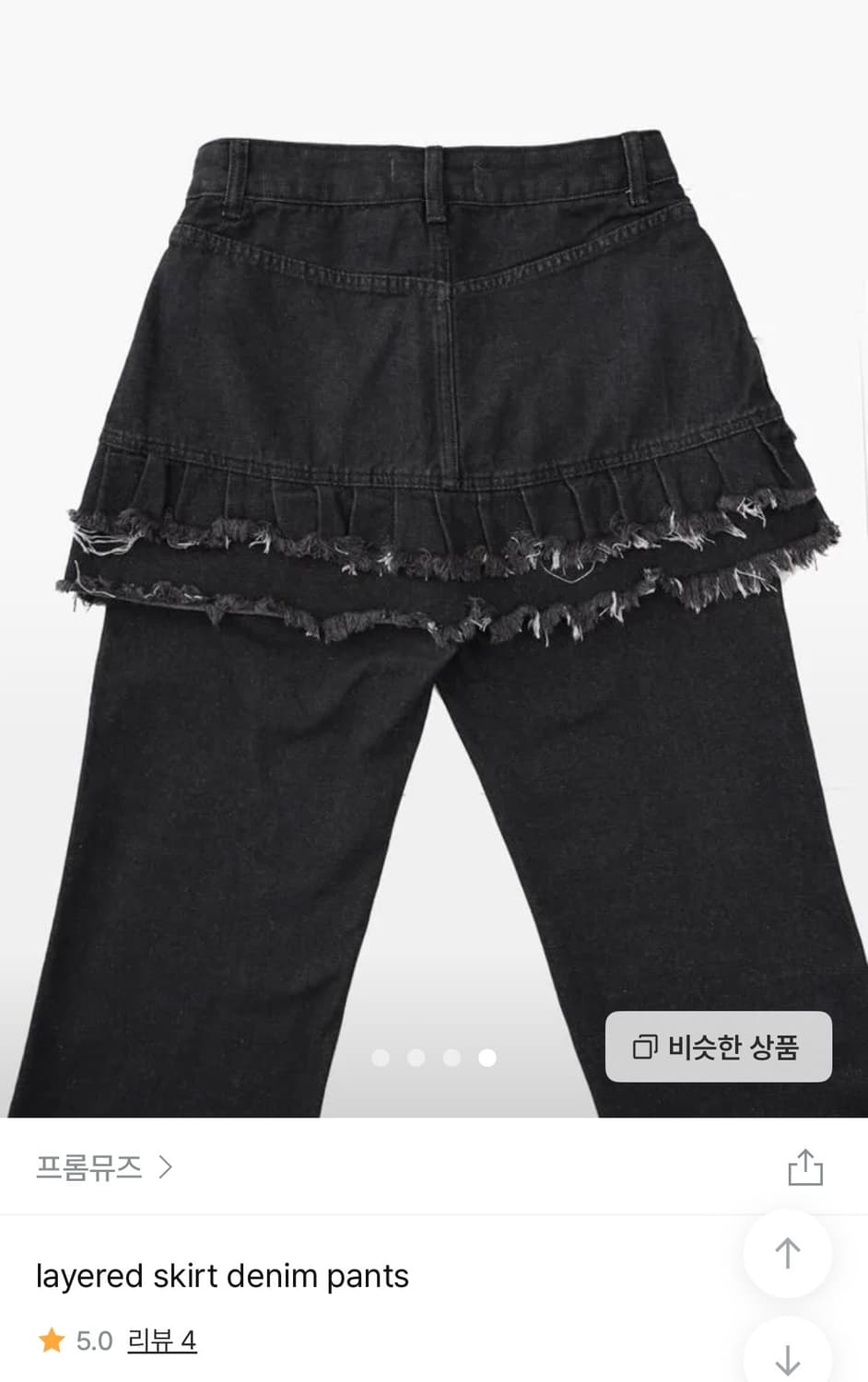Tap the title layered skirt denim pants

tap(221, 1277)
